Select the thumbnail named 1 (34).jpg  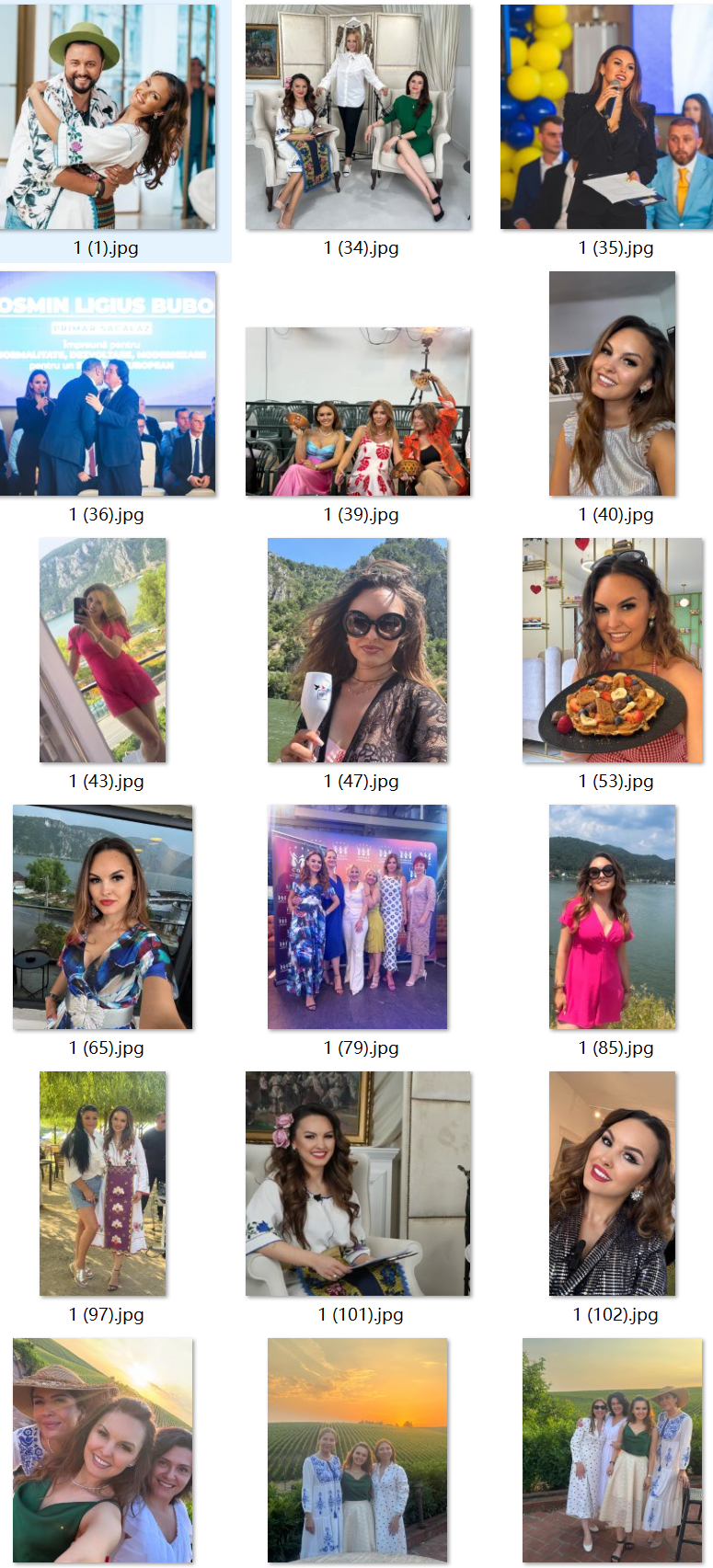point(358,118)
